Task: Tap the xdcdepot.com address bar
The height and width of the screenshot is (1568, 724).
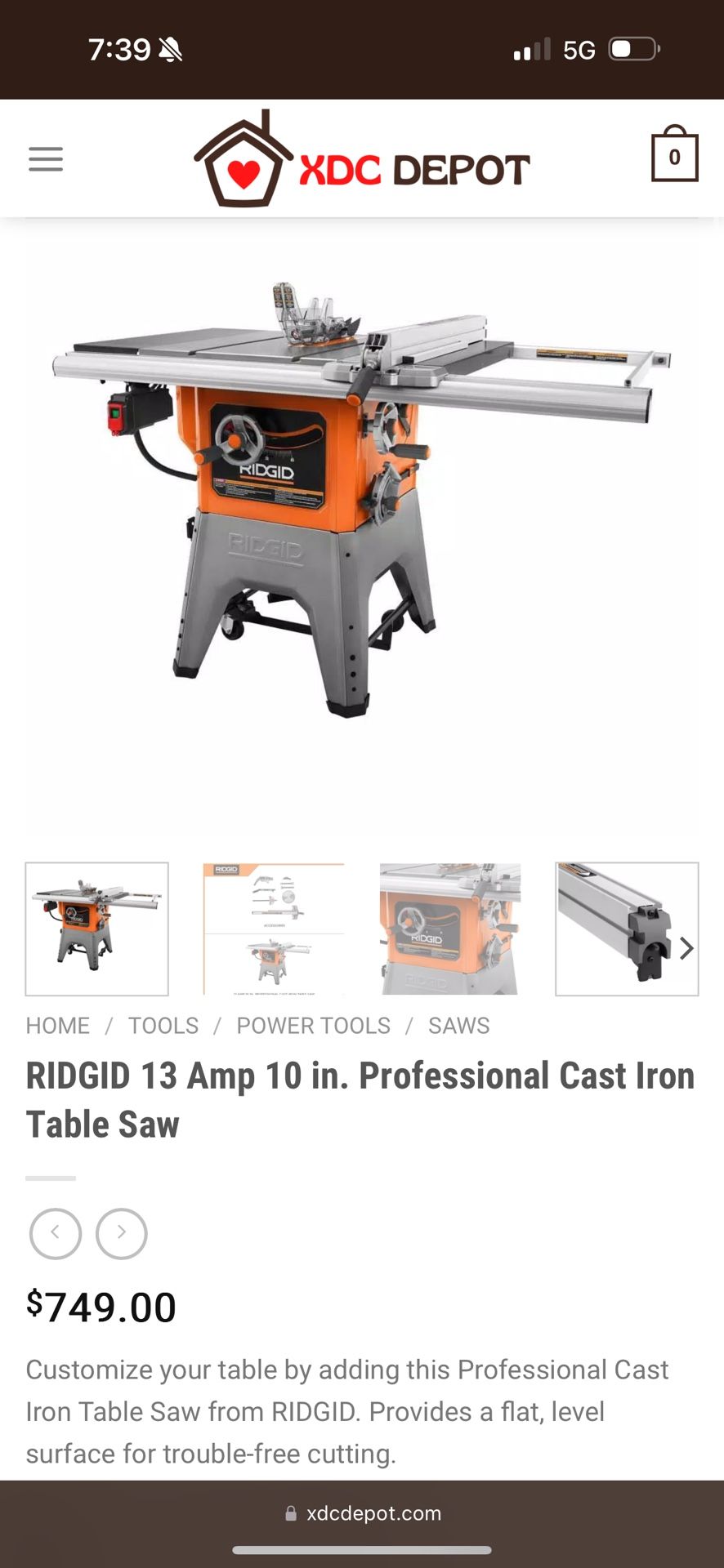Action: coord(363,1513)
